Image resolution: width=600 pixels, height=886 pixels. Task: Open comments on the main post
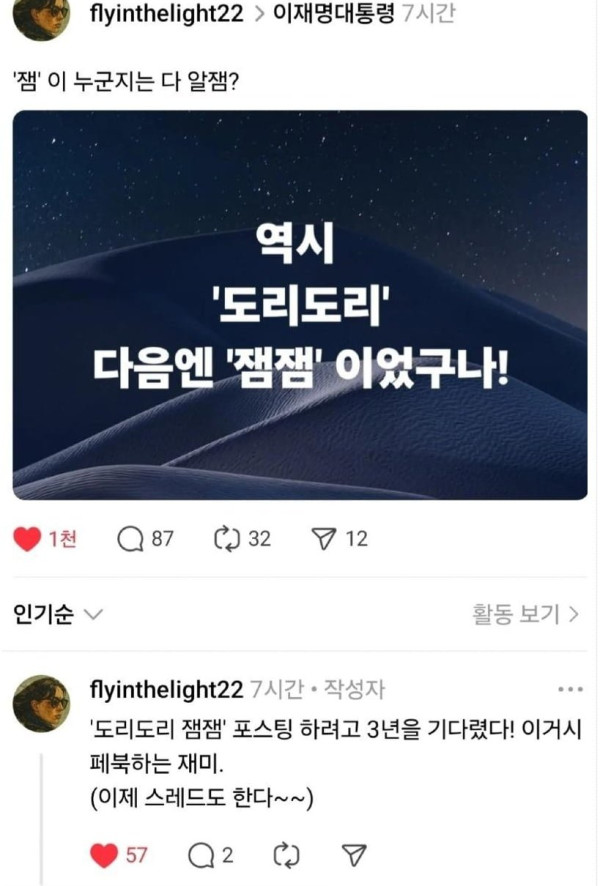pyautogui.click(x=131, y=539)
